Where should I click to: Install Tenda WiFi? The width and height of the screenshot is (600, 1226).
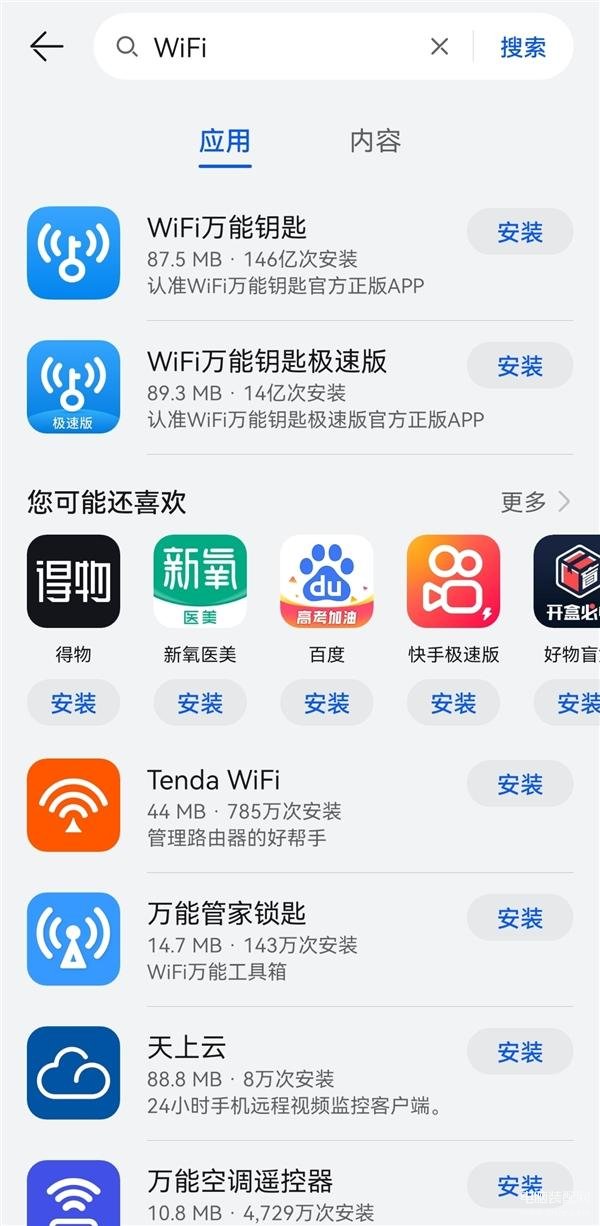coord(520,784)
